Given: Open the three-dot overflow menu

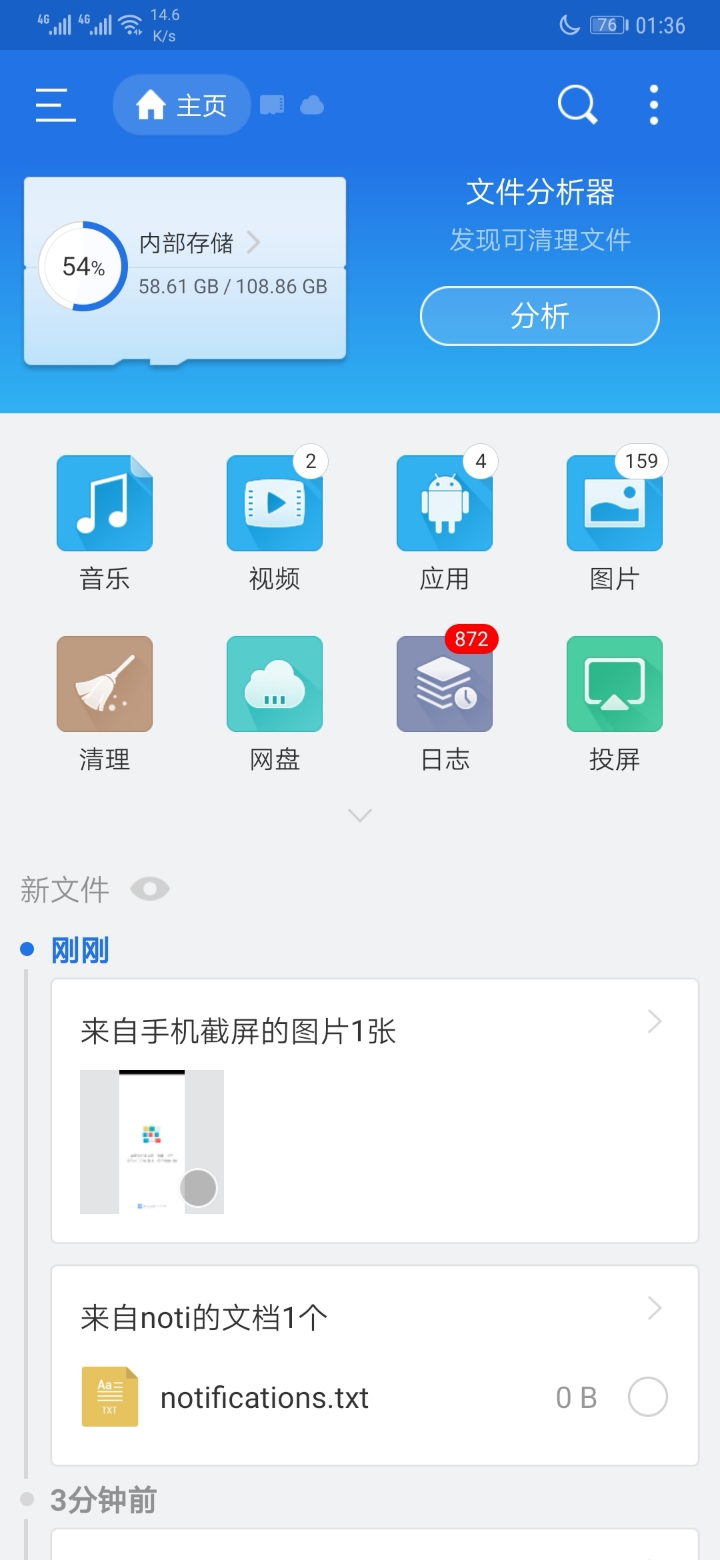Looking at the screenshot, I should pos(653,104).
